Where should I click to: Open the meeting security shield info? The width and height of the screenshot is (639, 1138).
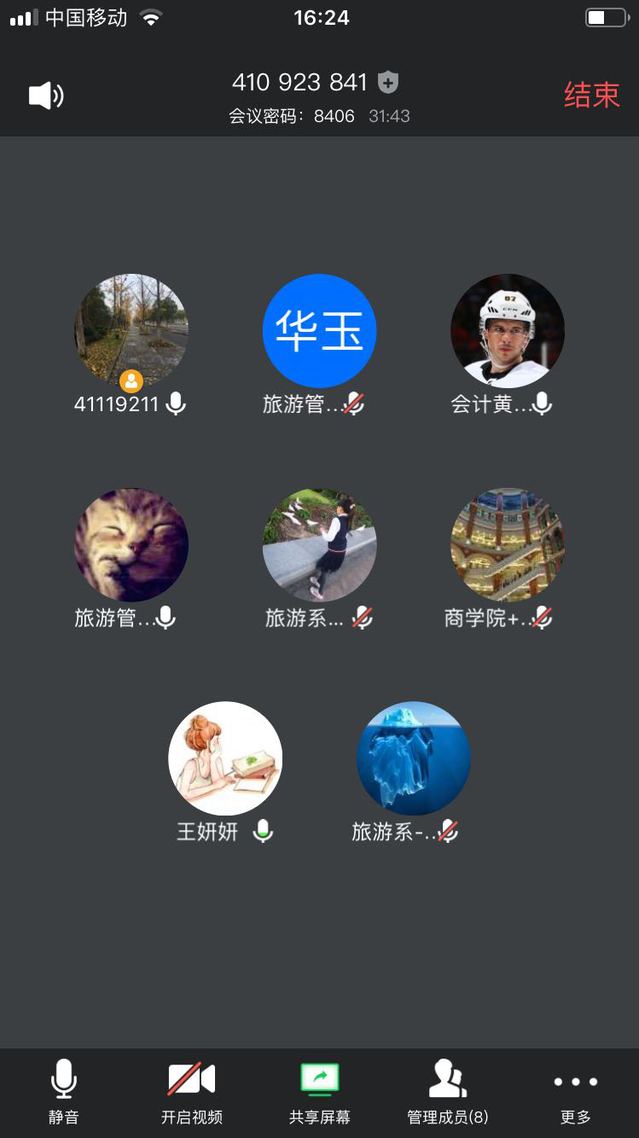pyautogui.click(x=388, y=83)
